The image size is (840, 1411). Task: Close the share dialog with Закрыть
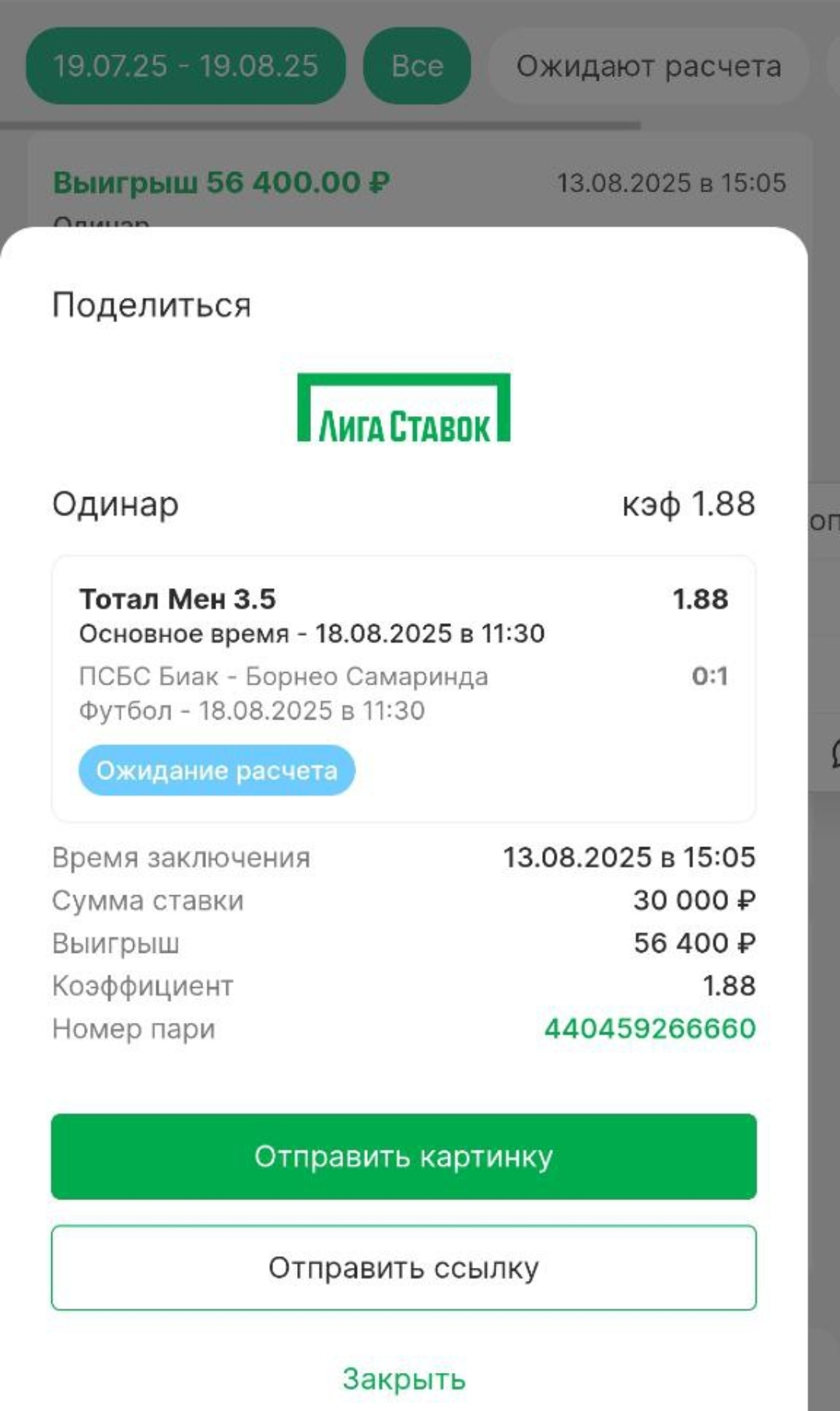pyautogui.click(x=404, y=1379)
